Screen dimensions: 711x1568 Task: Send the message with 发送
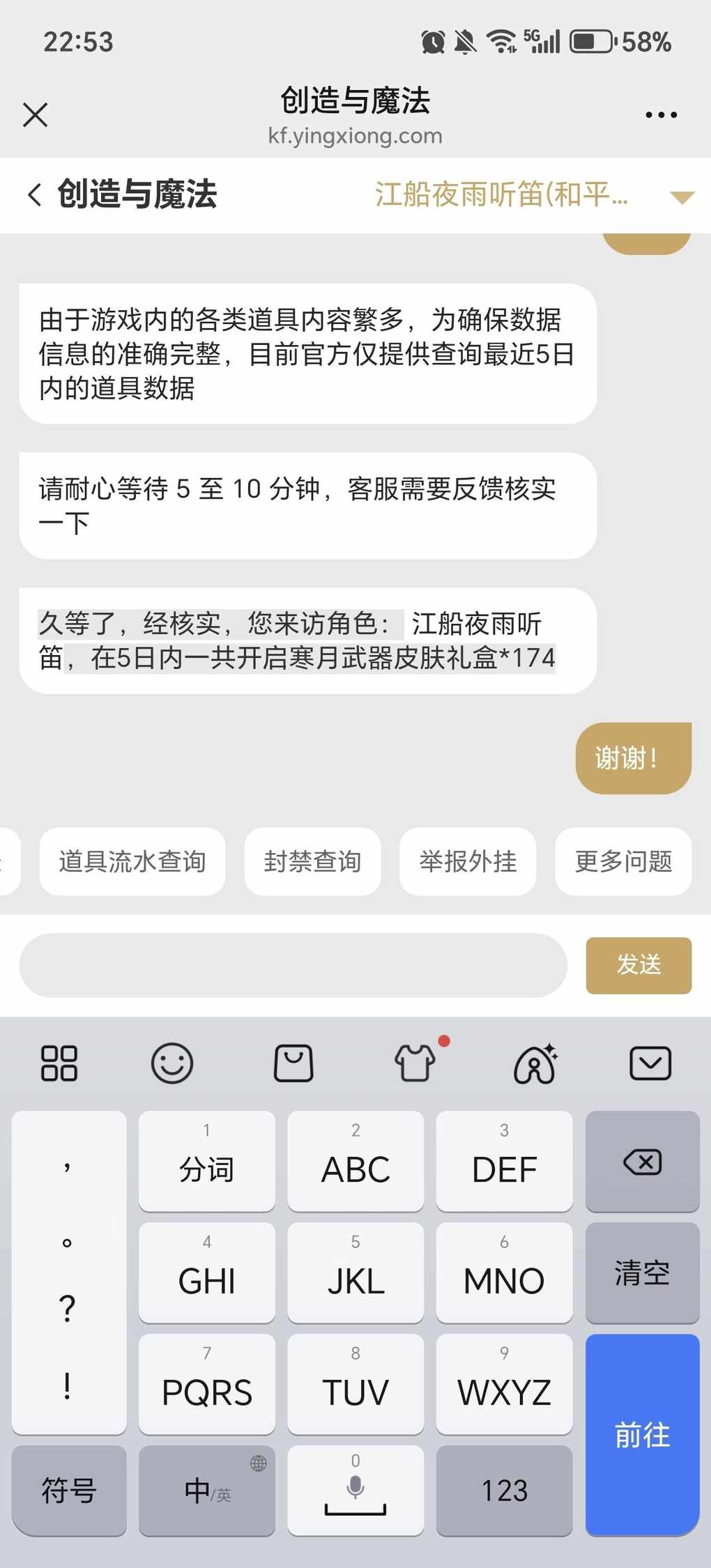coord(639,965)
